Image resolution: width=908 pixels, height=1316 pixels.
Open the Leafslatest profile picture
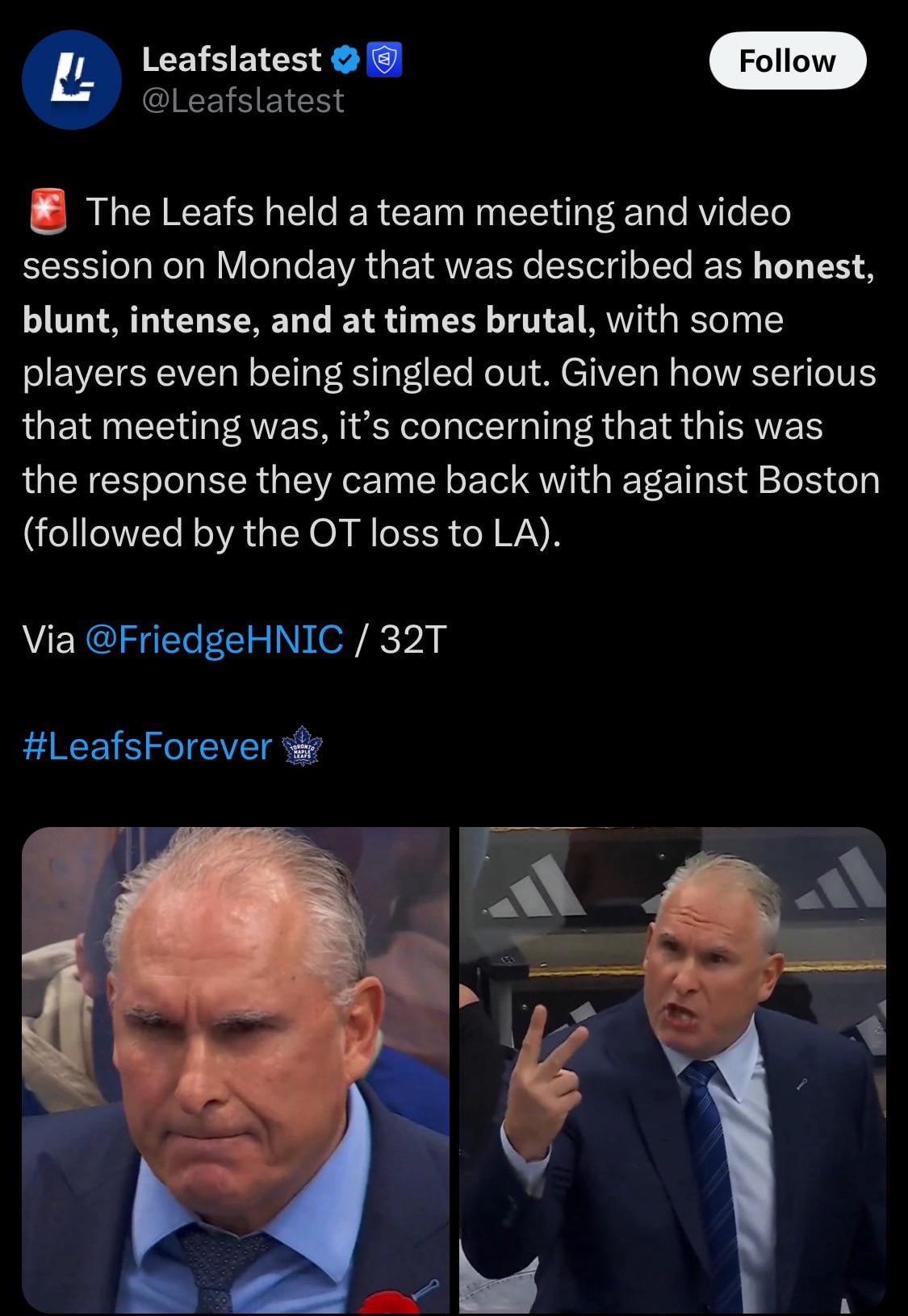pos(72,80)
